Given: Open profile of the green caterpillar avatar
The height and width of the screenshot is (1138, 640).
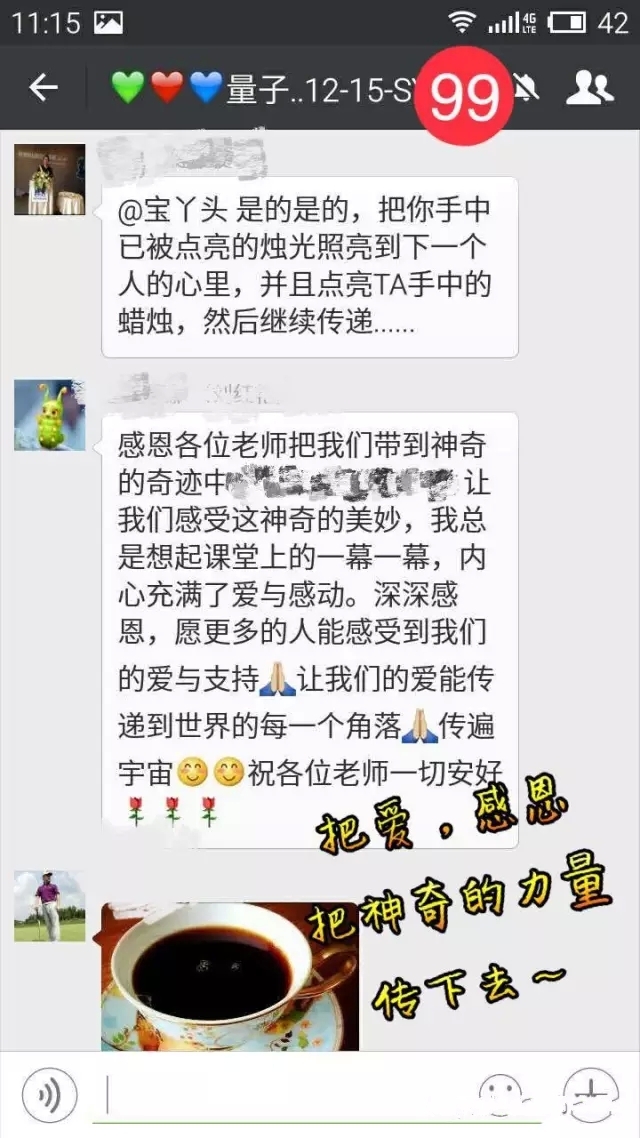Looking at the screenshot, I should 49,415.
